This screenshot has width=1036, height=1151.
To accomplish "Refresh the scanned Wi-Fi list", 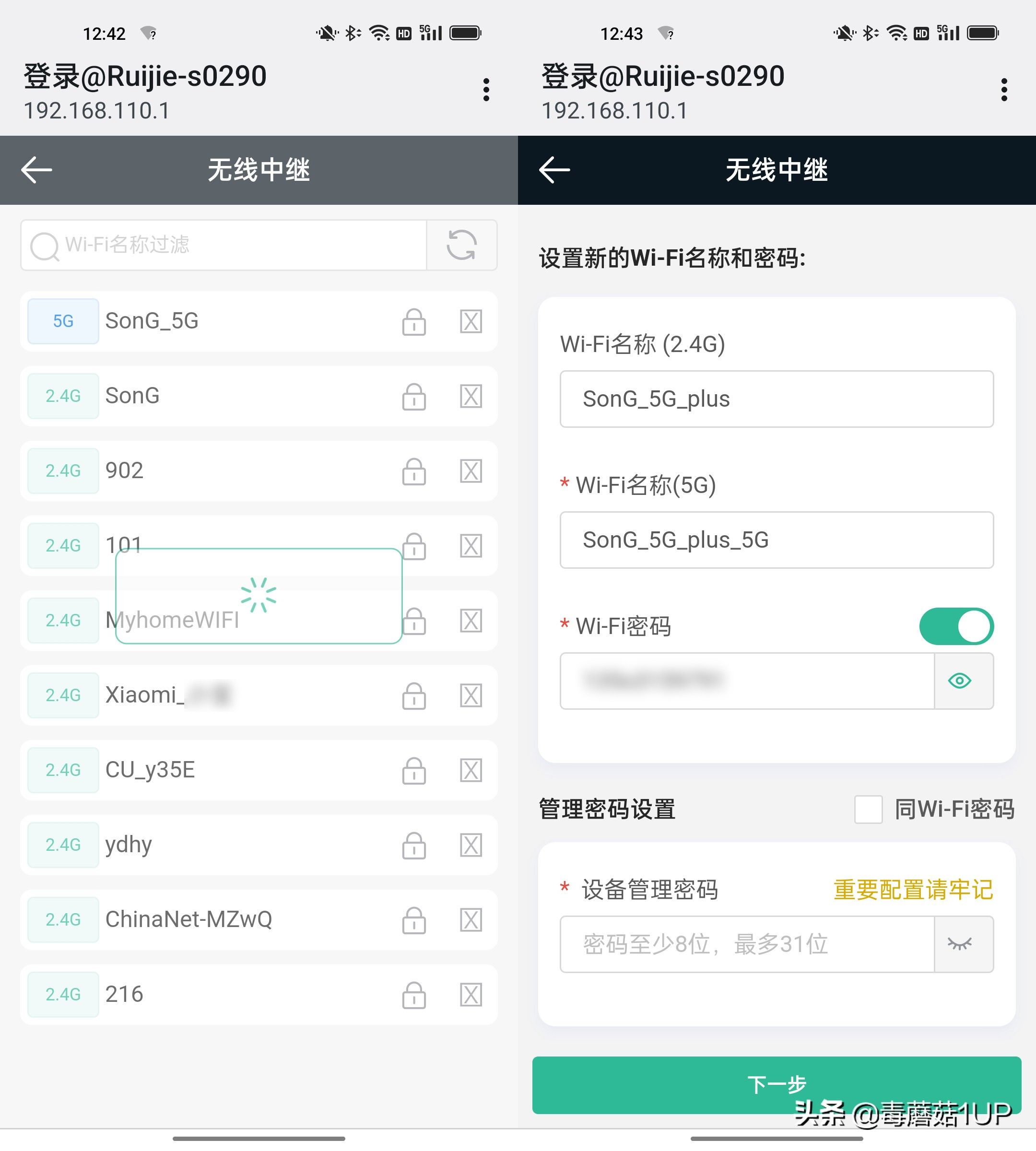I will point(461,245).
